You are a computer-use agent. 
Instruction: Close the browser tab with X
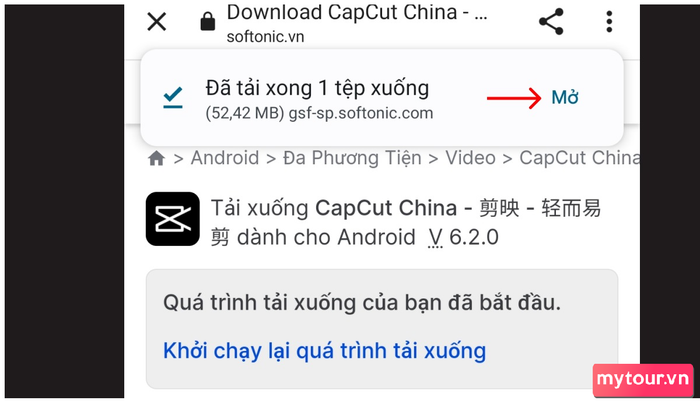click(156, 22)
